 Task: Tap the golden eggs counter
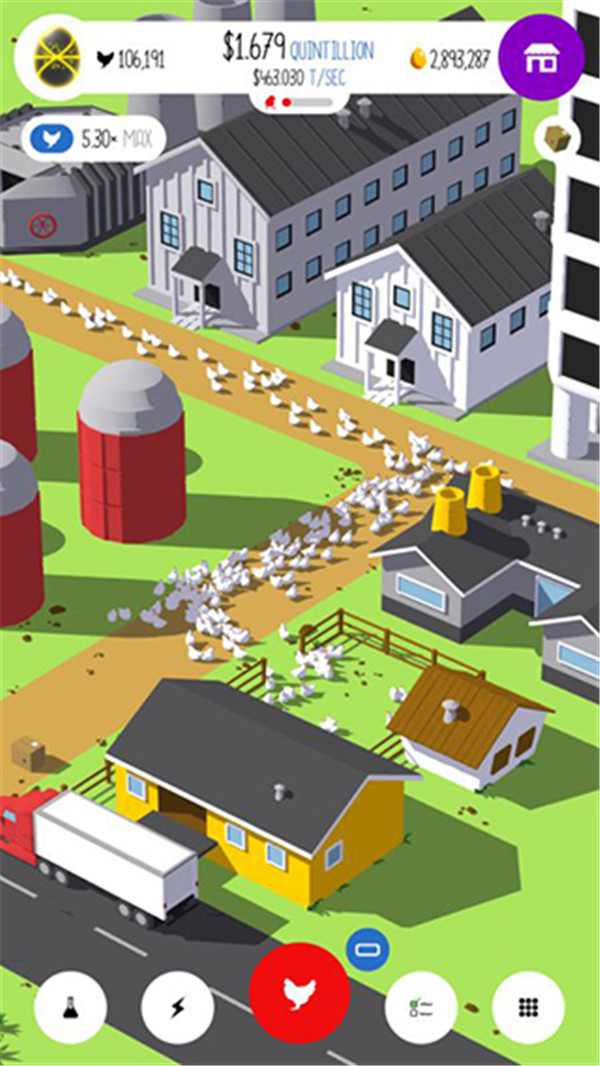[x=450, y=59]
